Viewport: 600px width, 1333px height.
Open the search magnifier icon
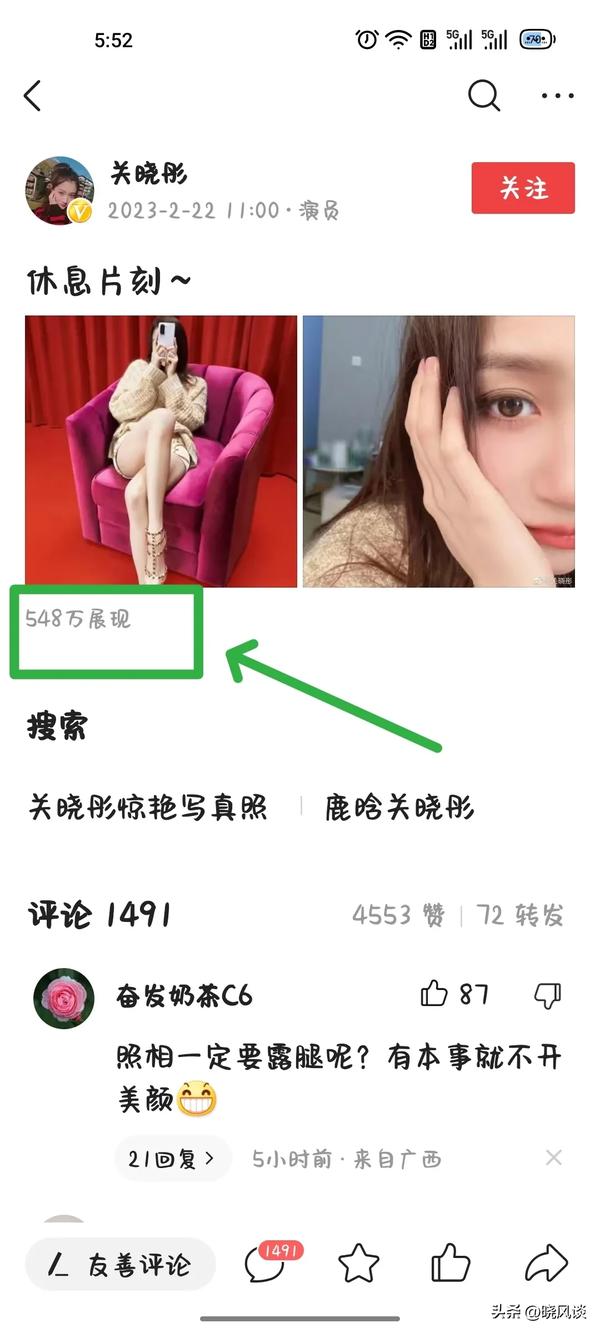[x=484, y=96]
